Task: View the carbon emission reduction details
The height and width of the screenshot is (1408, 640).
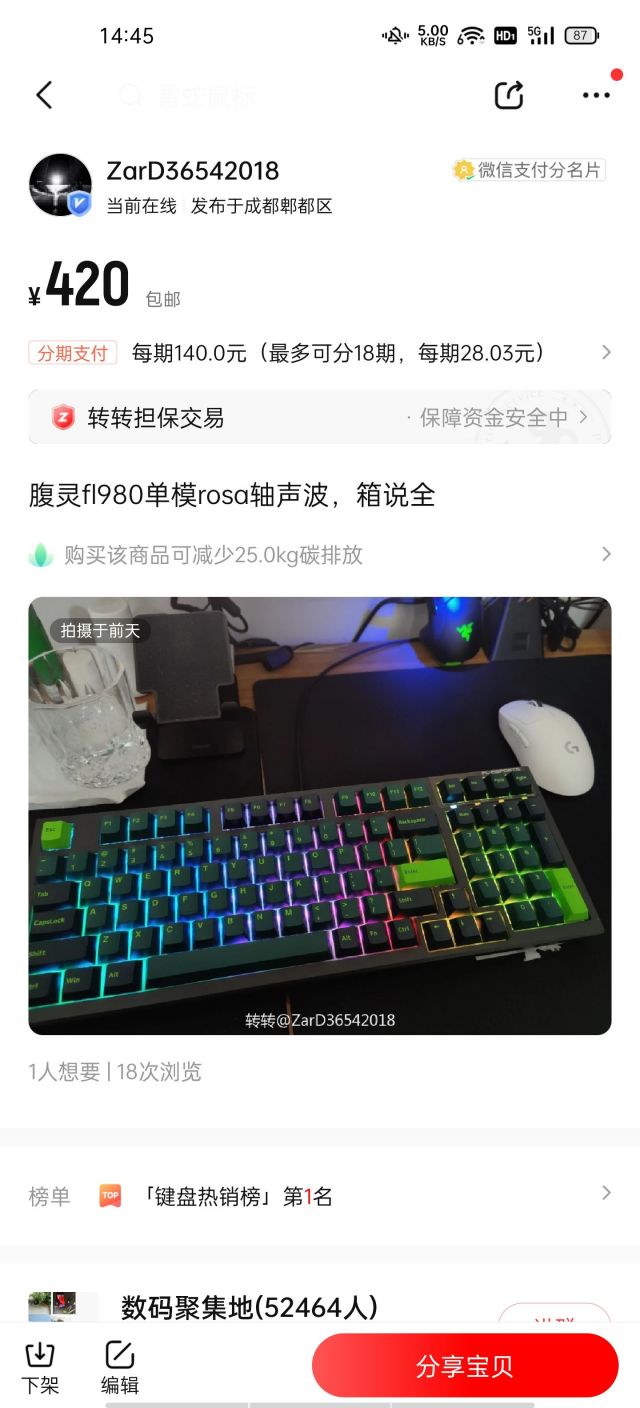Action: point(320,555)
